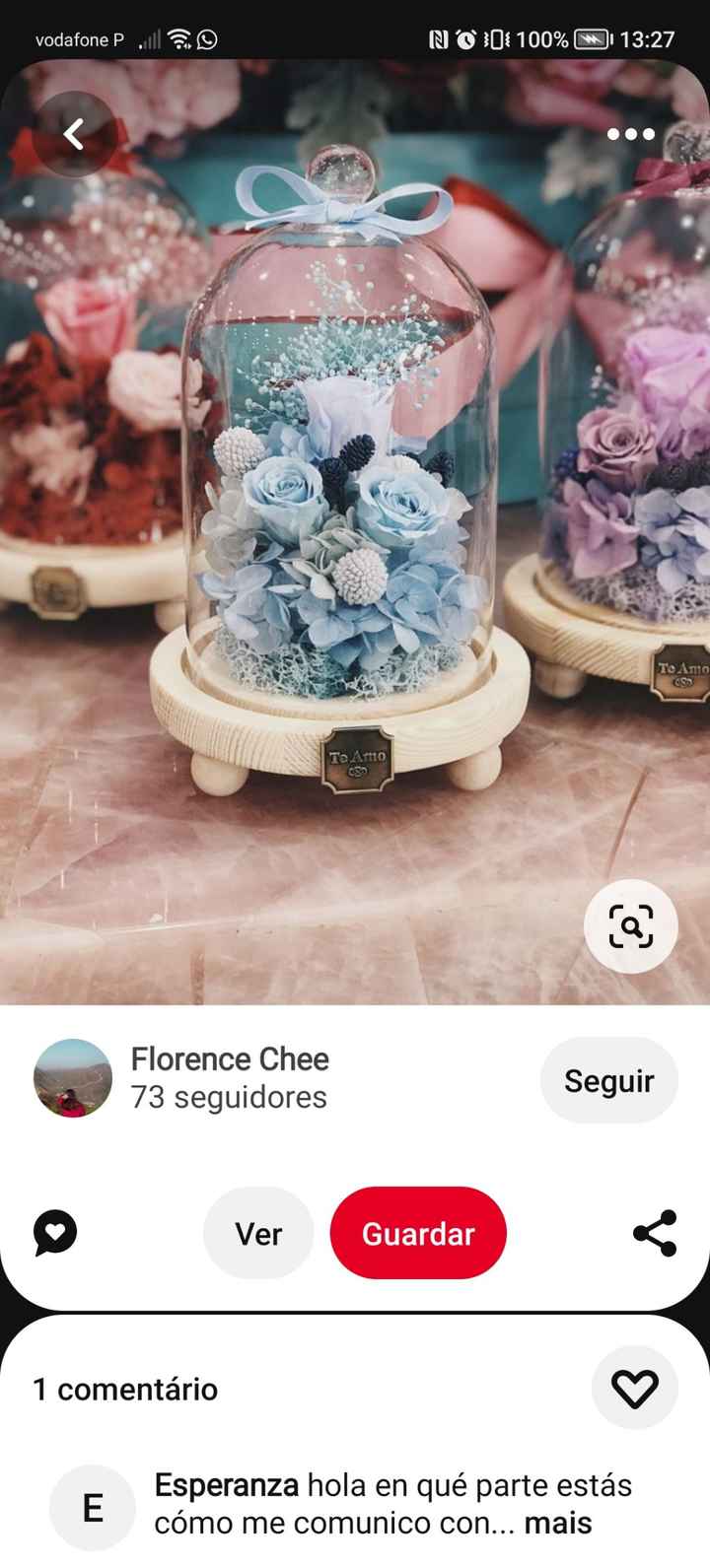Toggle follow by tapping 'Seguir'

tap(609, 1080)
